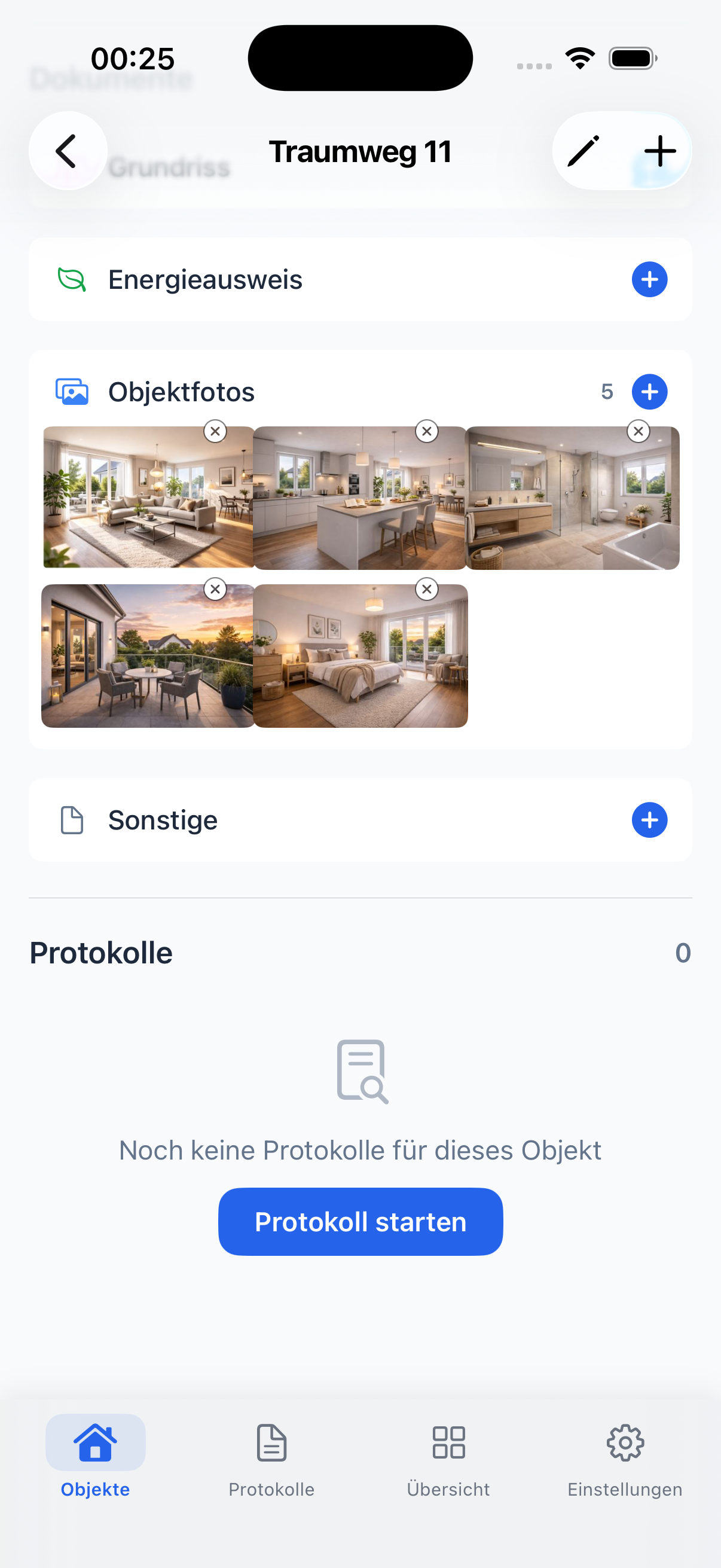Image resolution: width=721 pixels, height=1568 pixels.
Task: Tap the plus icon in the top bar
Action: click(659, 151)
